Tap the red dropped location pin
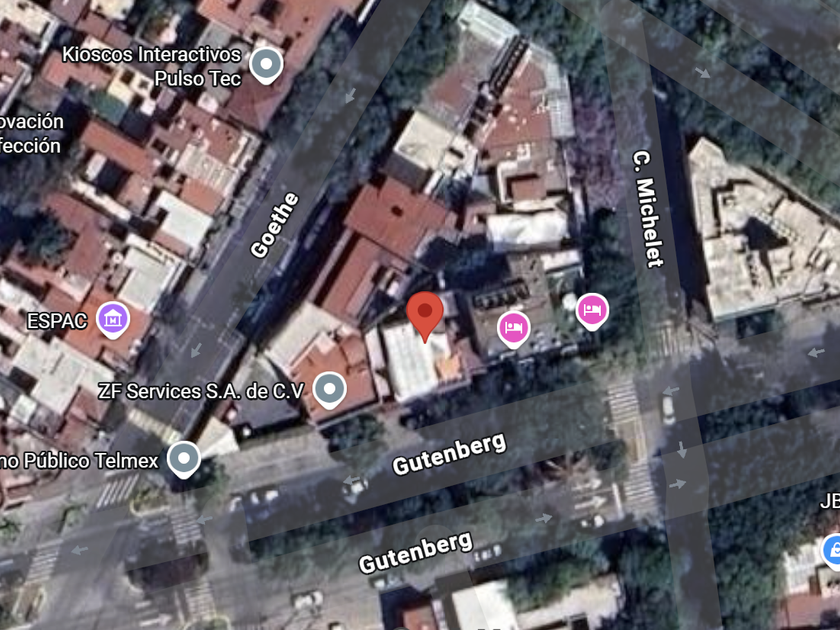 tap(425, 316)
